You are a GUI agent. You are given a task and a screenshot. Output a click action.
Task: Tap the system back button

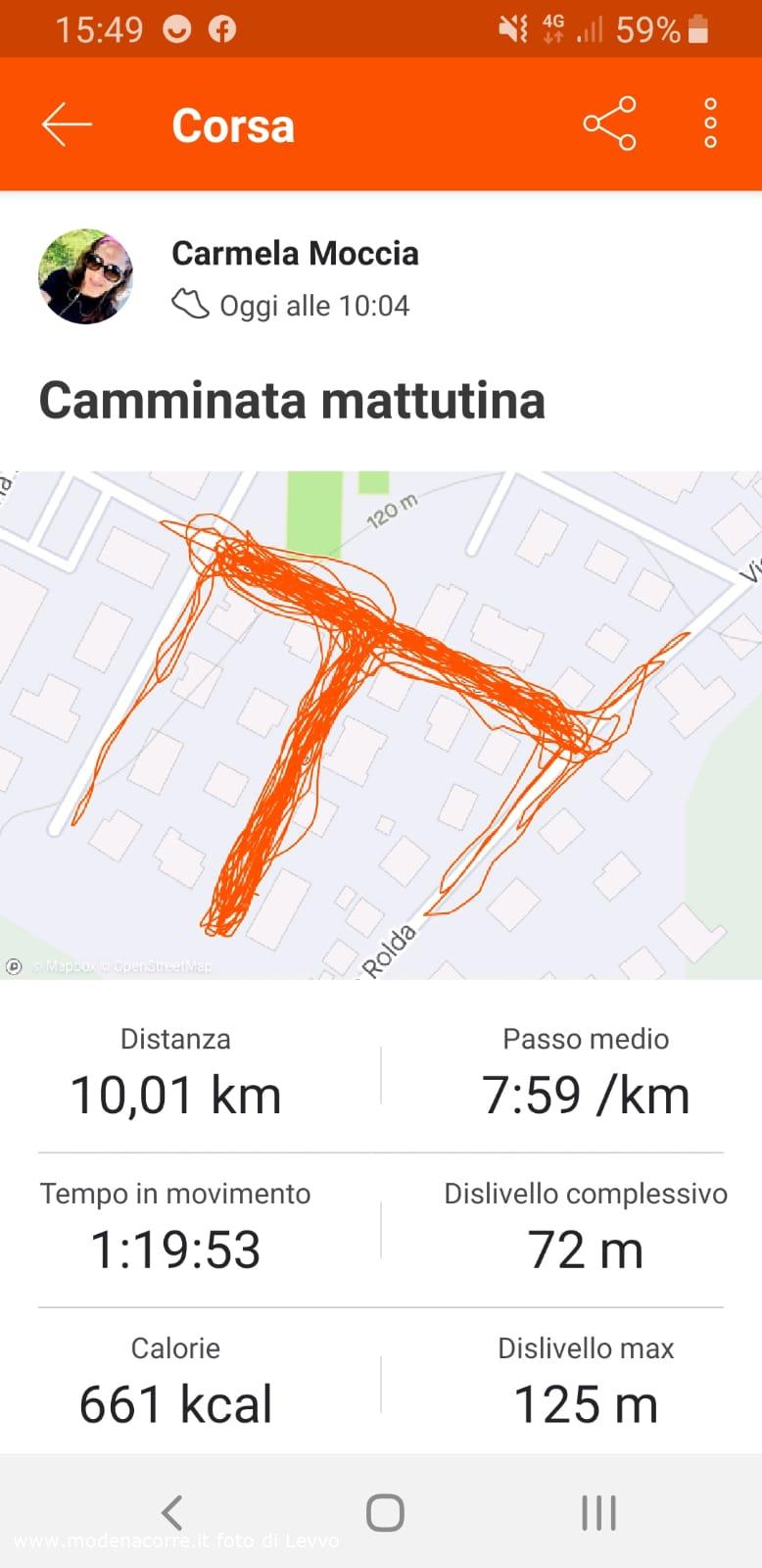[172, 1512]
